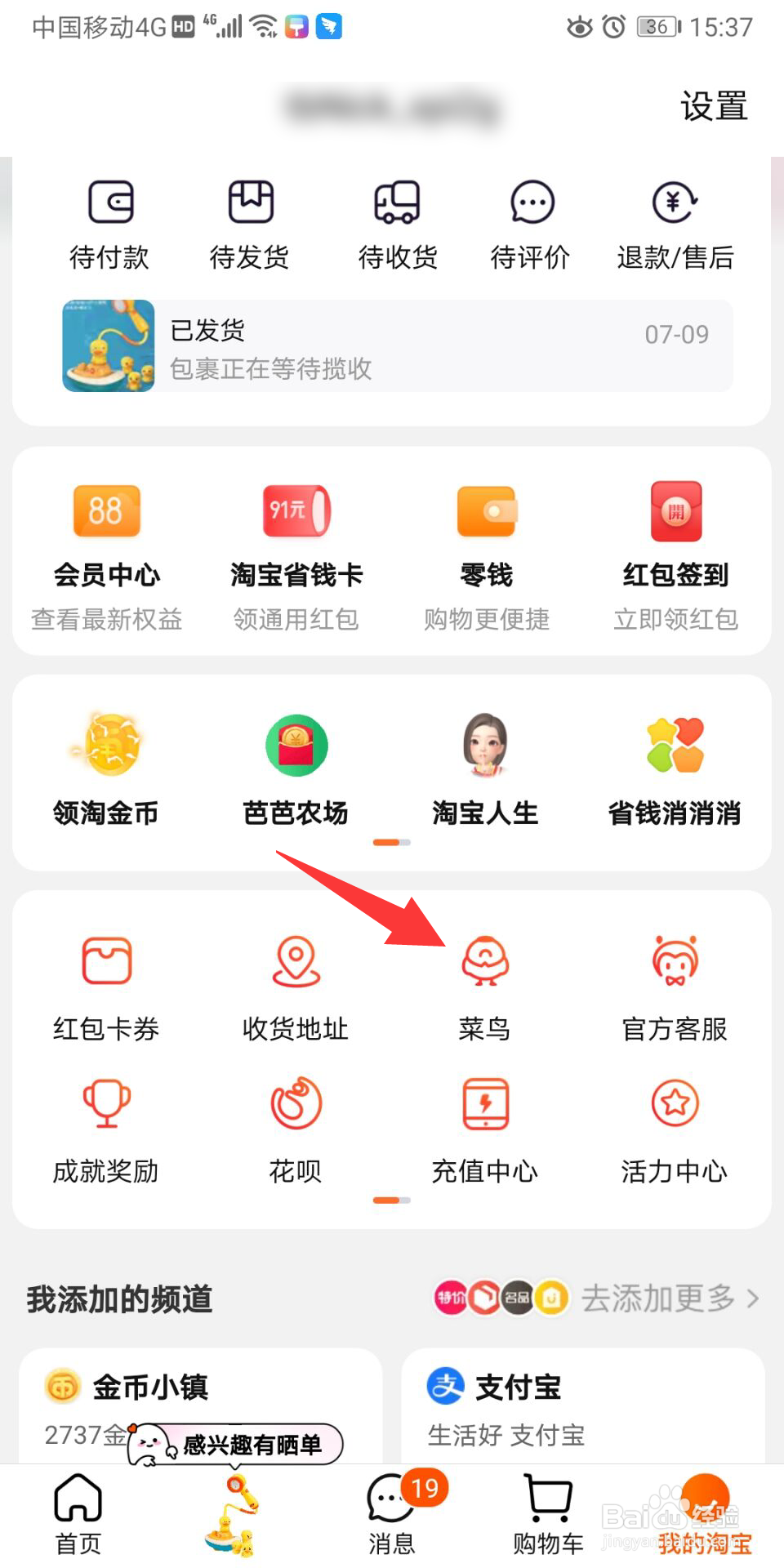Open 省钱消消消 money-saving game
This screenshot has width=784, height=1568.
tap(673, 768)
